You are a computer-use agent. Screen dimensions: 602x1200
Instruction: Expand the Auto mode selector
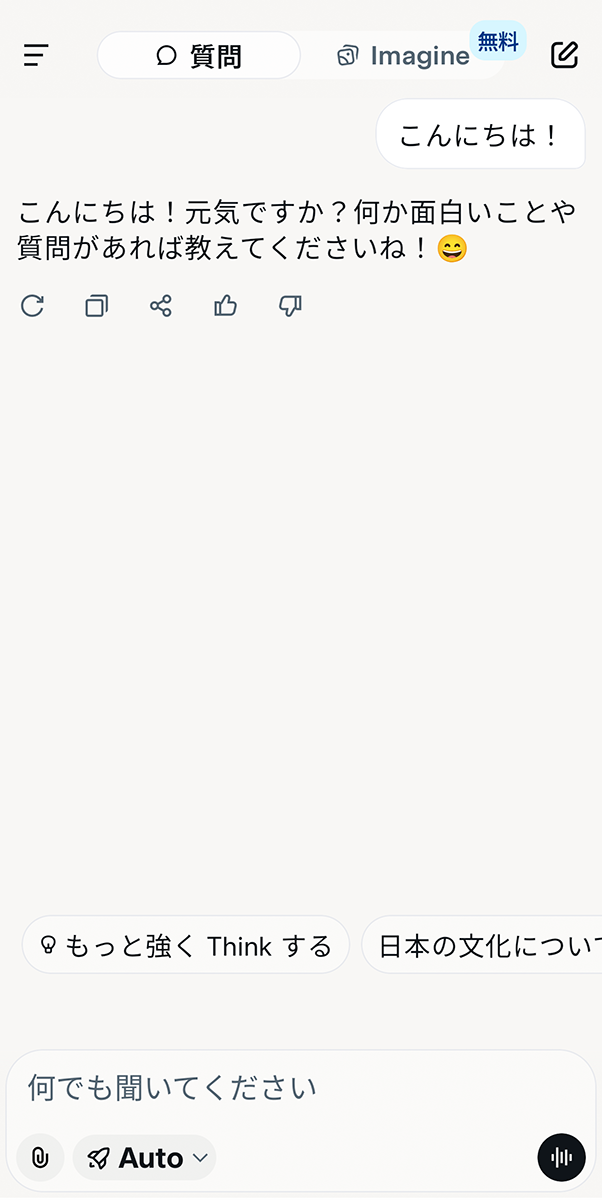coord(145,1158)
